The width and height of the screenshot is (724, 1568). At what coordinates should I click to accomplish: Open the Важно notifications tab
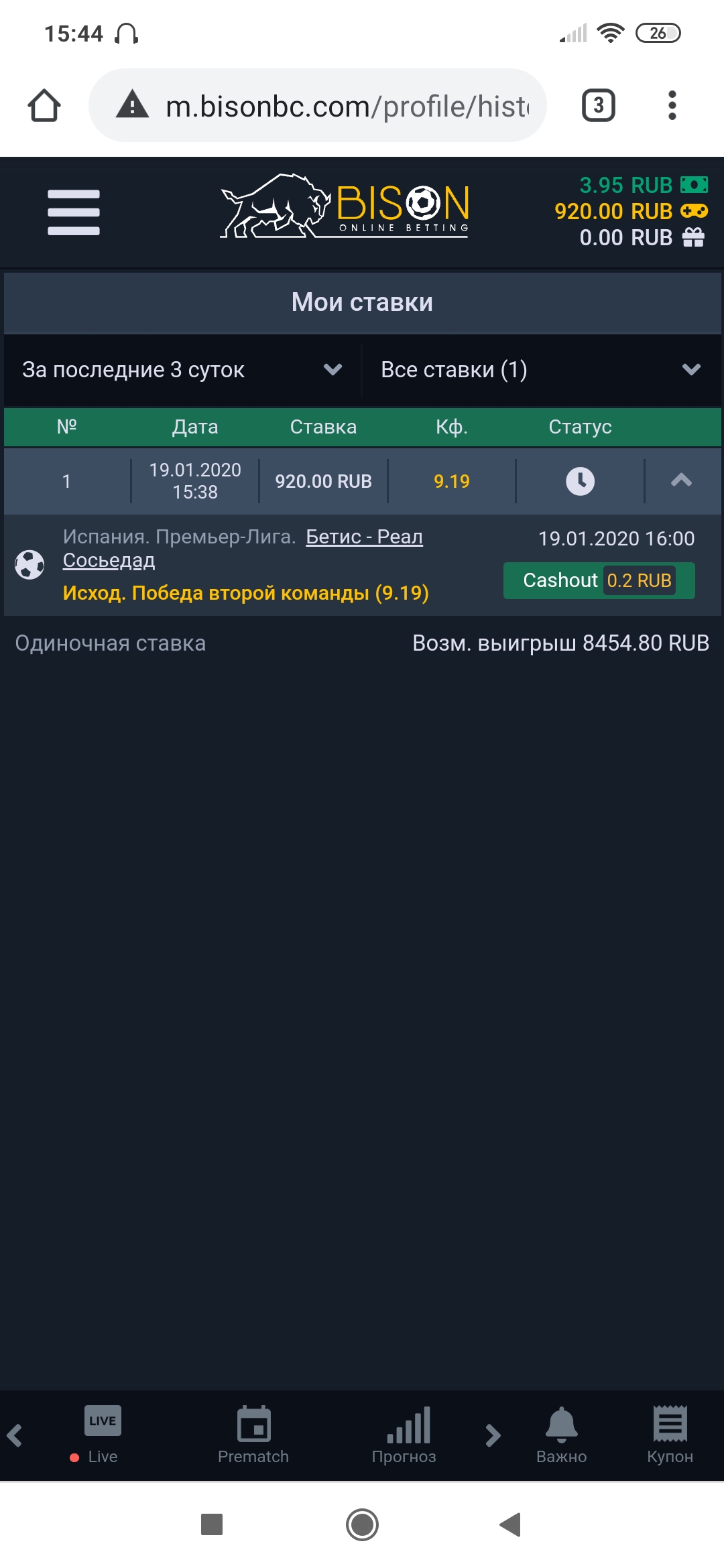[561, 1435]
